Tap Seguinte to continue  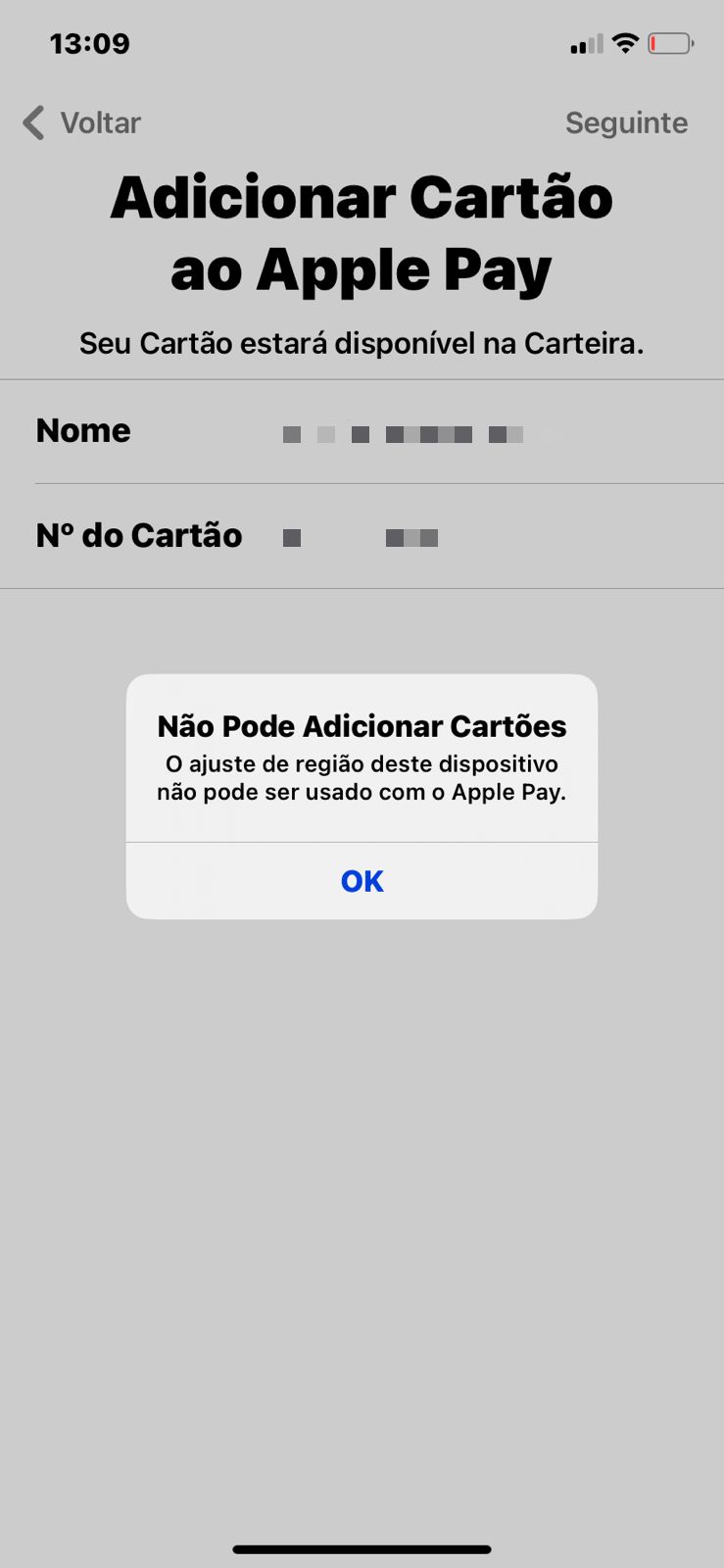point(626,122)
